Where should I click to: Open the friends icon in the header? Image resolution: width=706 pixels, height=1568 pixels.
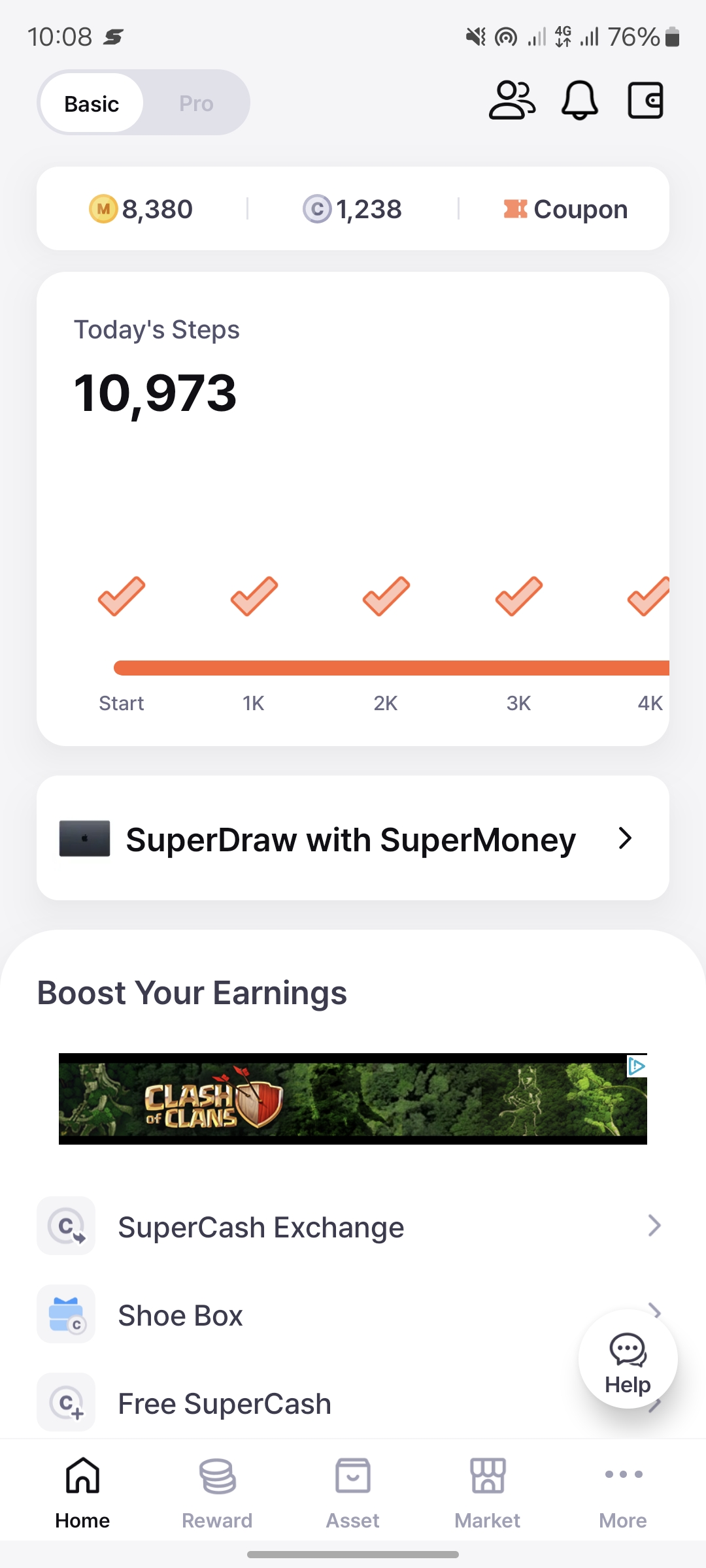(512, 101)
